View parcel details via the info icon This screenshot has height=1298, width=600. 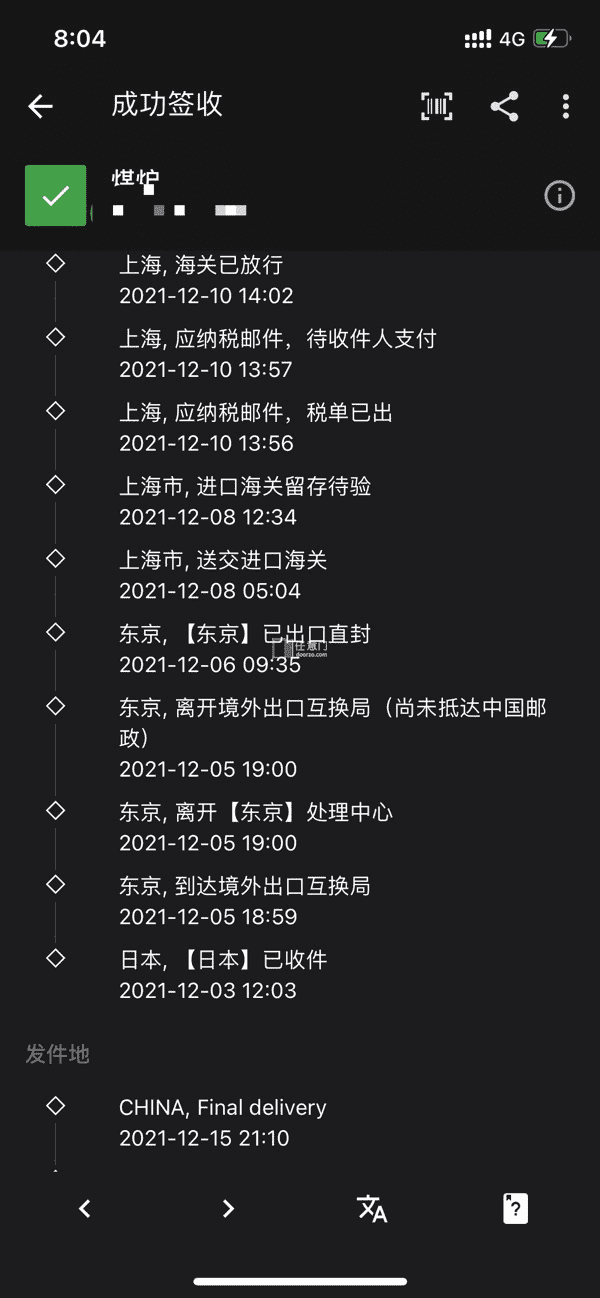(x=559, y=196)
